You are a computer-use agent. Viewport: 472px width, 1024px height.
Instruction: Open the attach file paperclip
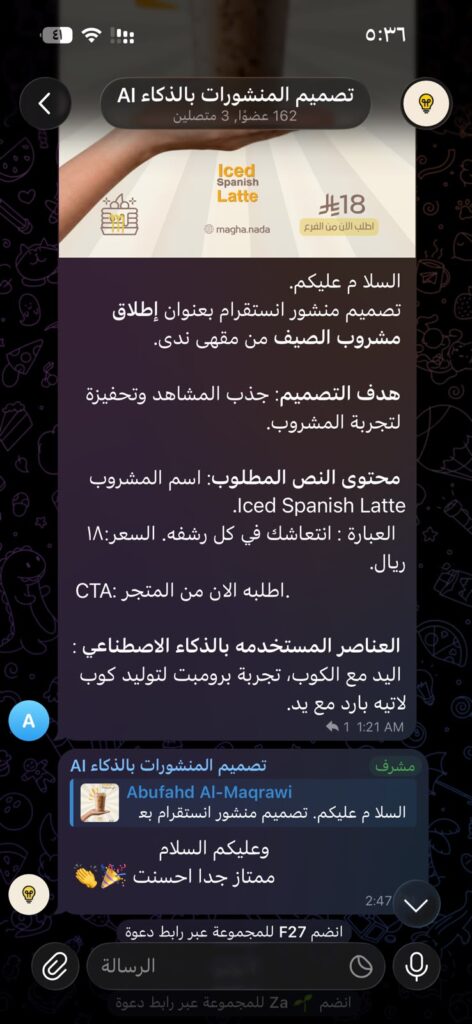click(x=55, y=967)
